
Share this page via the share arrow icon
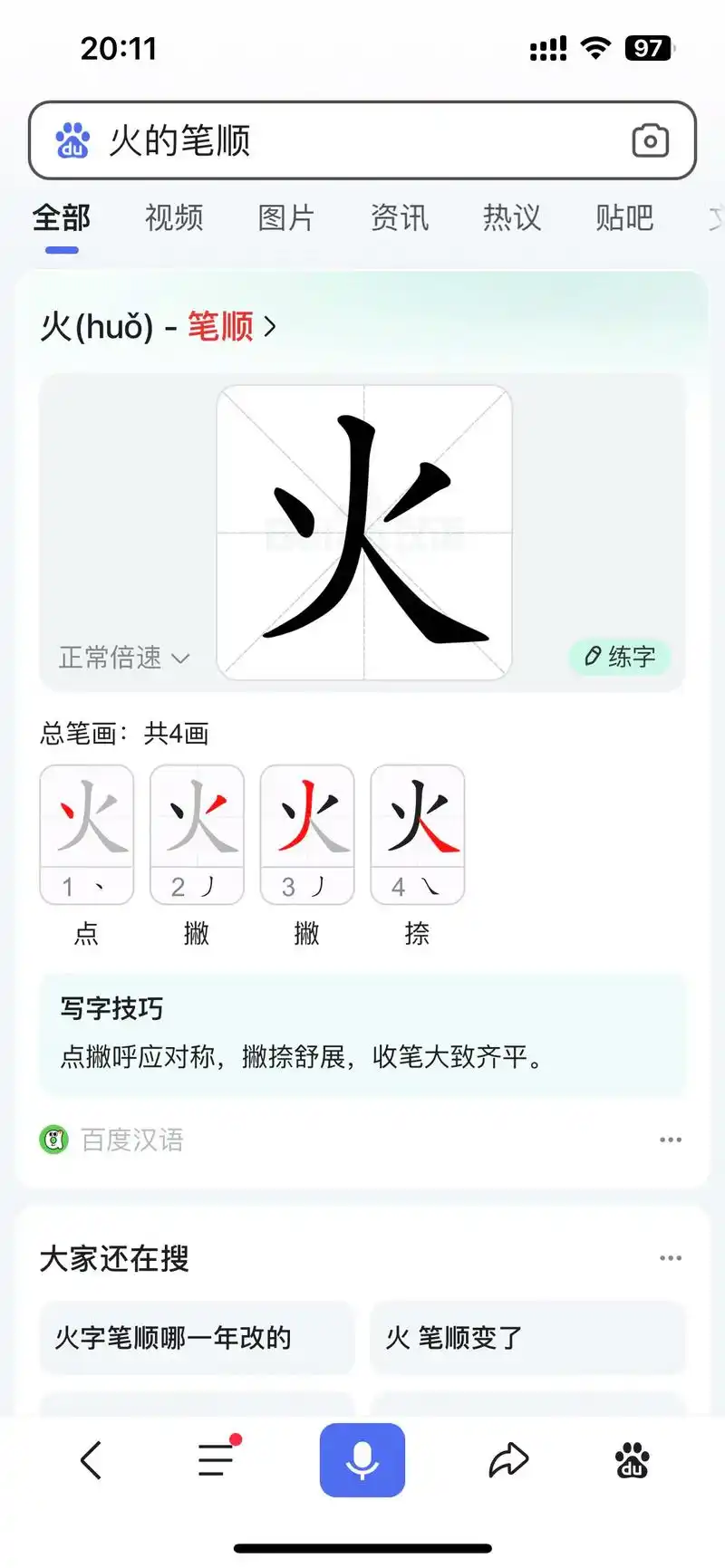pos(508,1459)
